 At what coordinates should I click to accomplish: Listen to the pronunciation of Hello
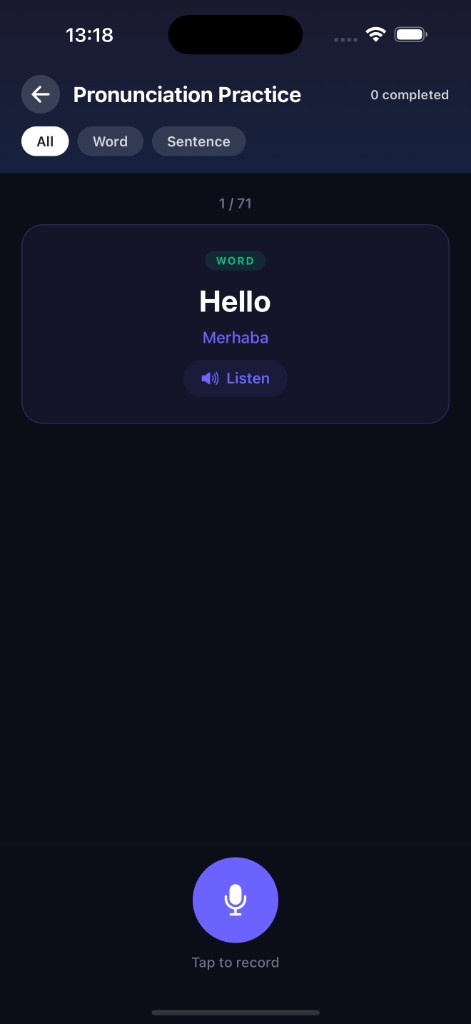235,378
